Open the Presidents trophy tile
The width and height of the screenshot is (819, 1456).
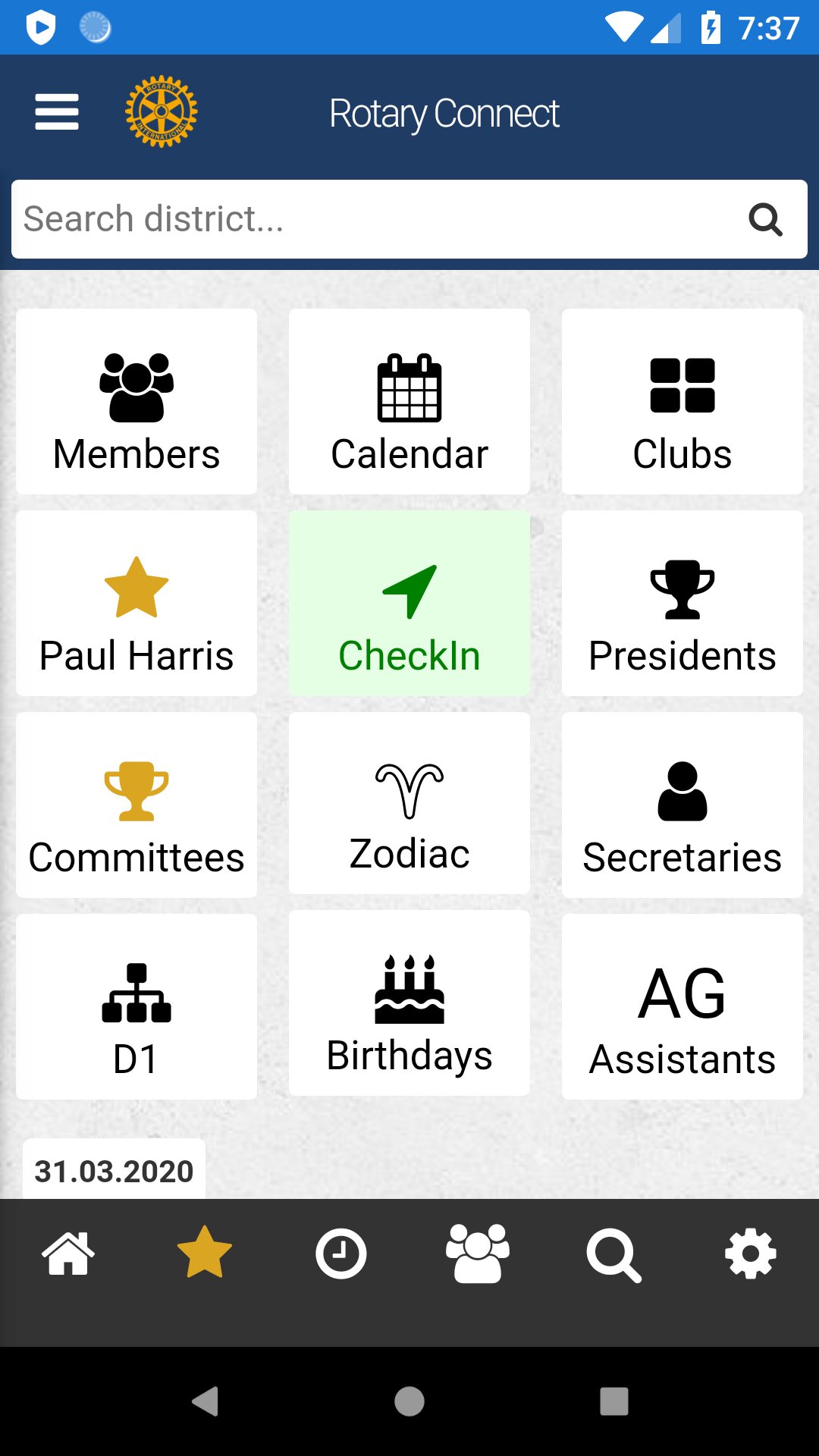681,603
